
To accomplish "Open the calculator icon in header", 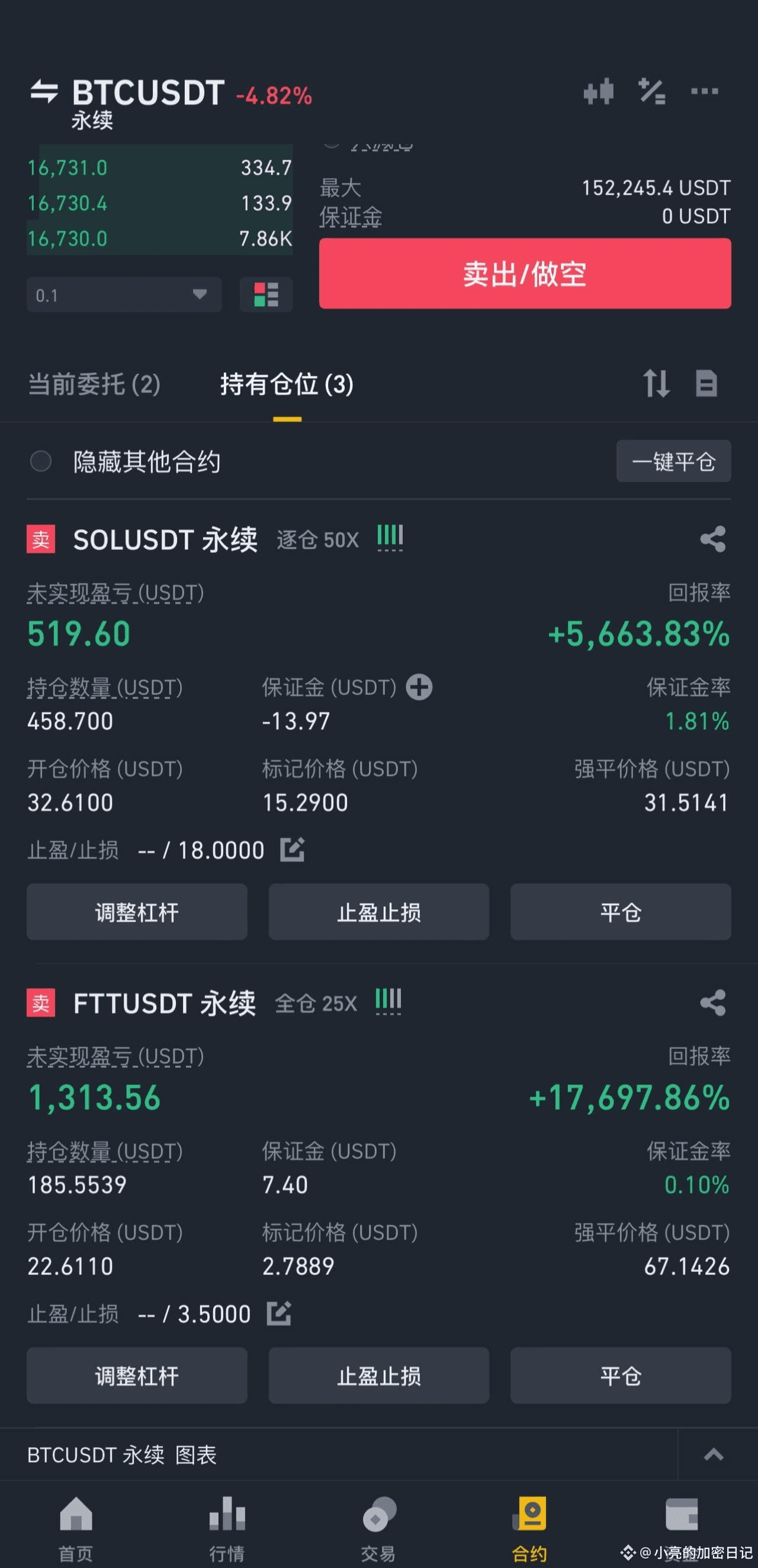I will [651, 92].
